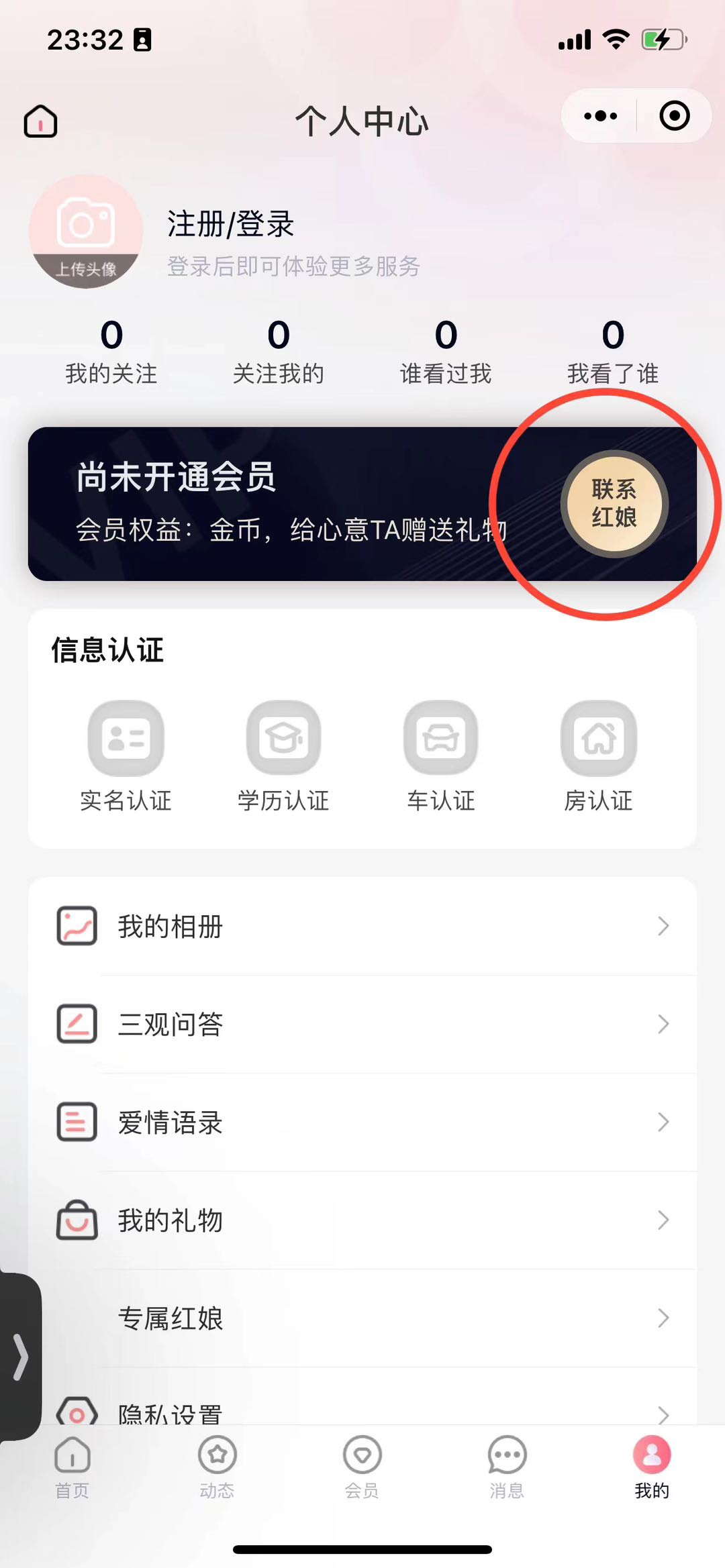Screen dimensions: 725x1568
Task: Close the mini program with the circle icon
Action: coord(674,116)
